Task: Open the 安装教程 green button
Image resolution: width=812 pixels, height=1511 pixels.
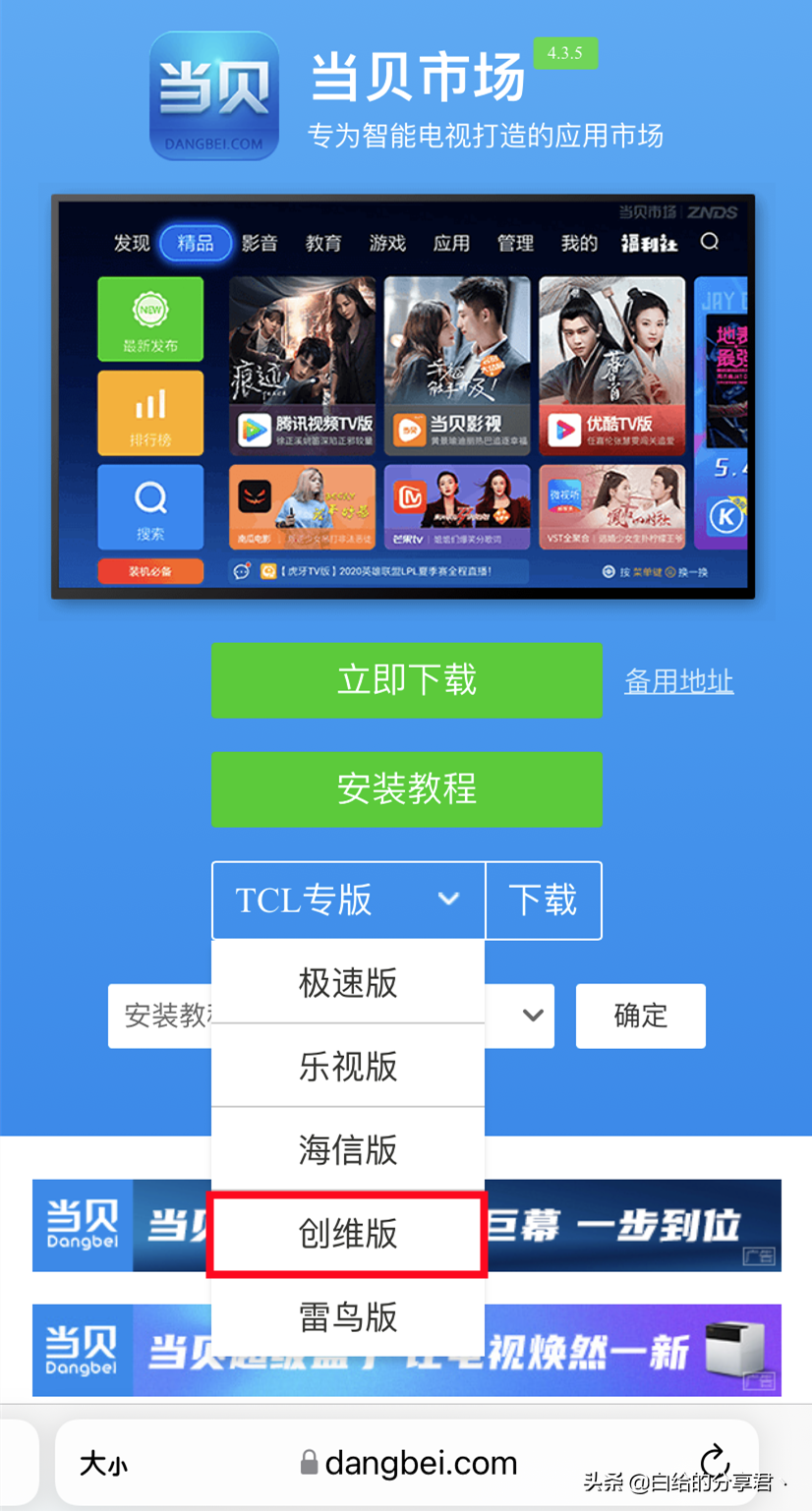Action: 406,789
